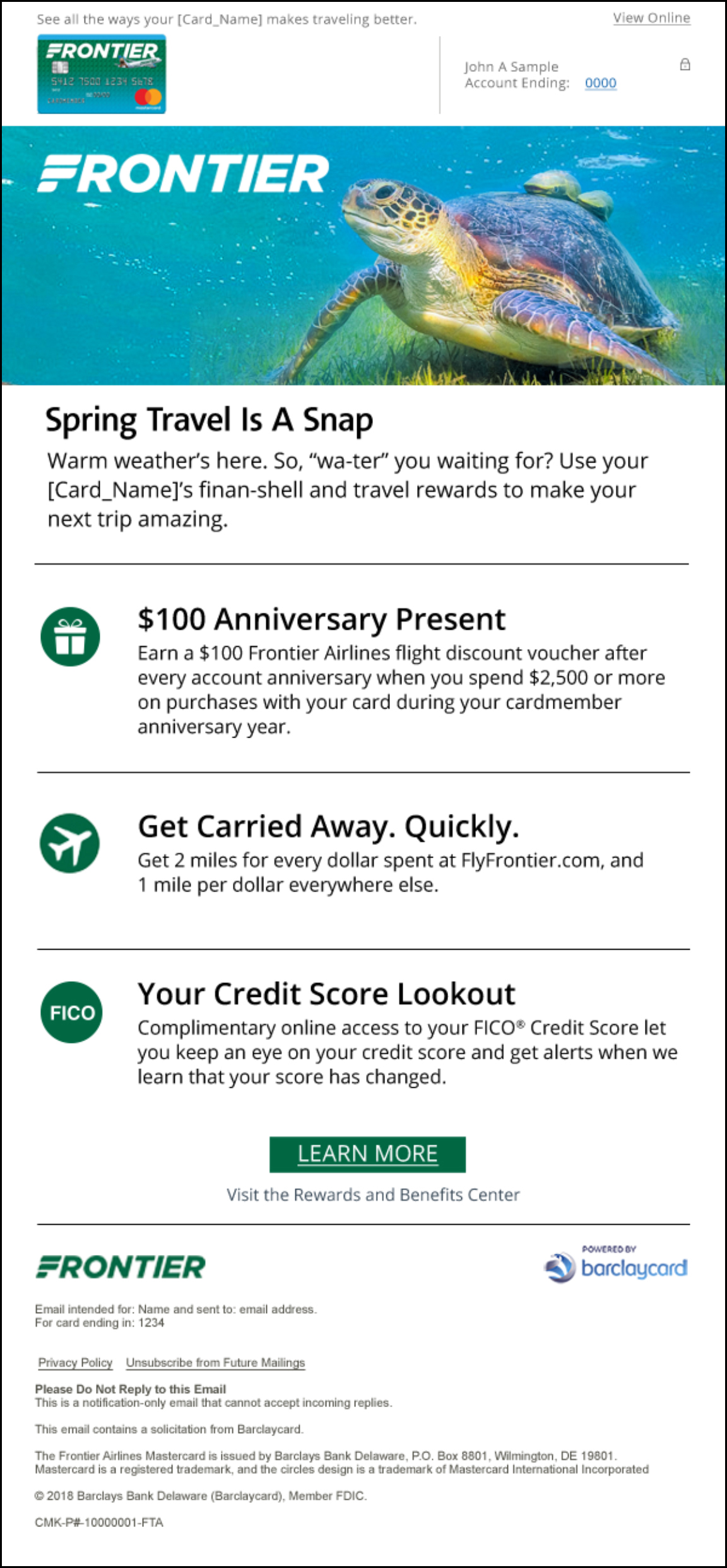This screenshot has width=727, height=1568.
Task: Select Unsubscribe from Future Mailings
Action: point(215,1362)
